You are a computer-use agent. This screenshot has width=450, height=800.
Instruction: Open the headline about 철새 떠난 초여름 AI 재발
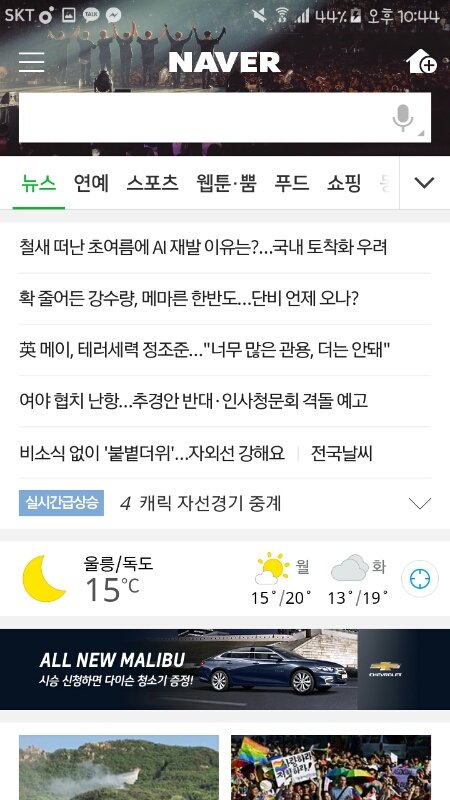tap(203, 247)
